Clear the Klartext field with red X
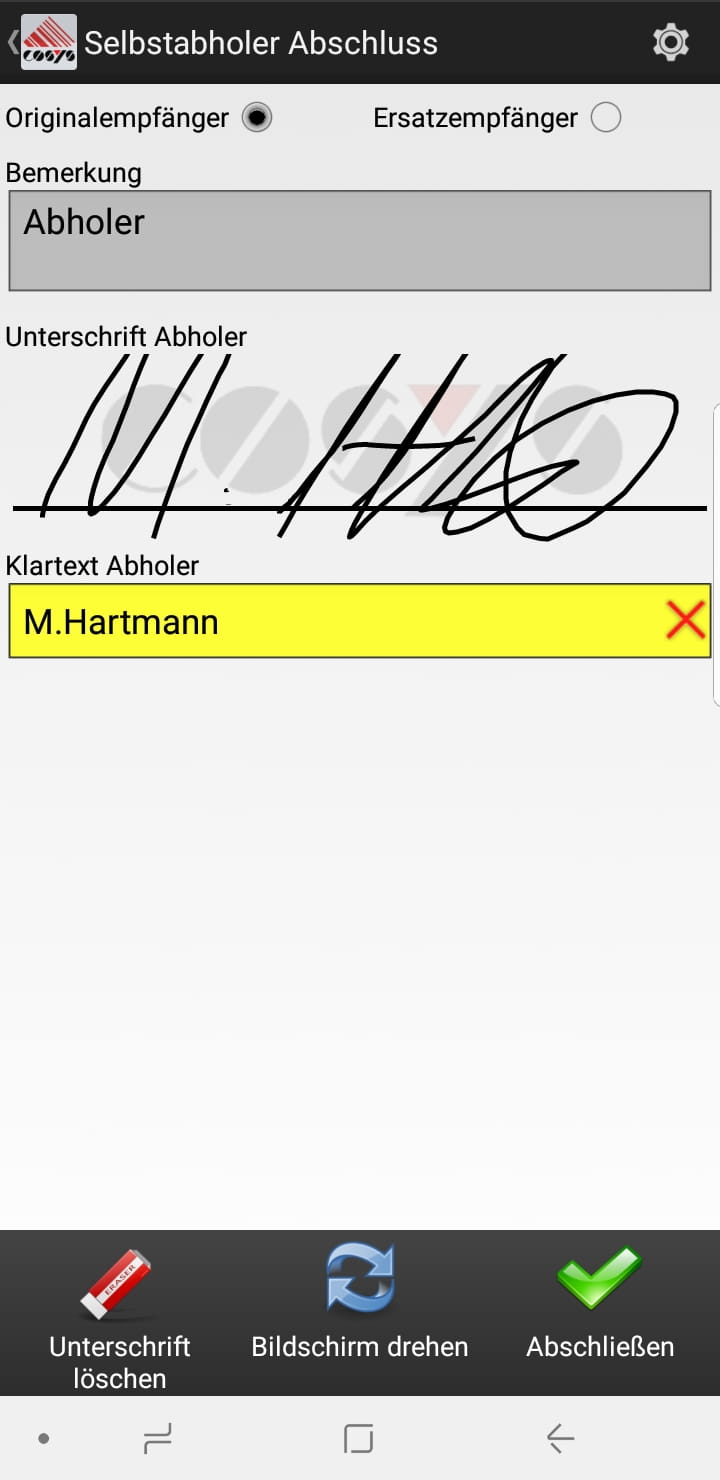Image resolution: width=720 pixels, height=1480 pixels. pos(685,621)
